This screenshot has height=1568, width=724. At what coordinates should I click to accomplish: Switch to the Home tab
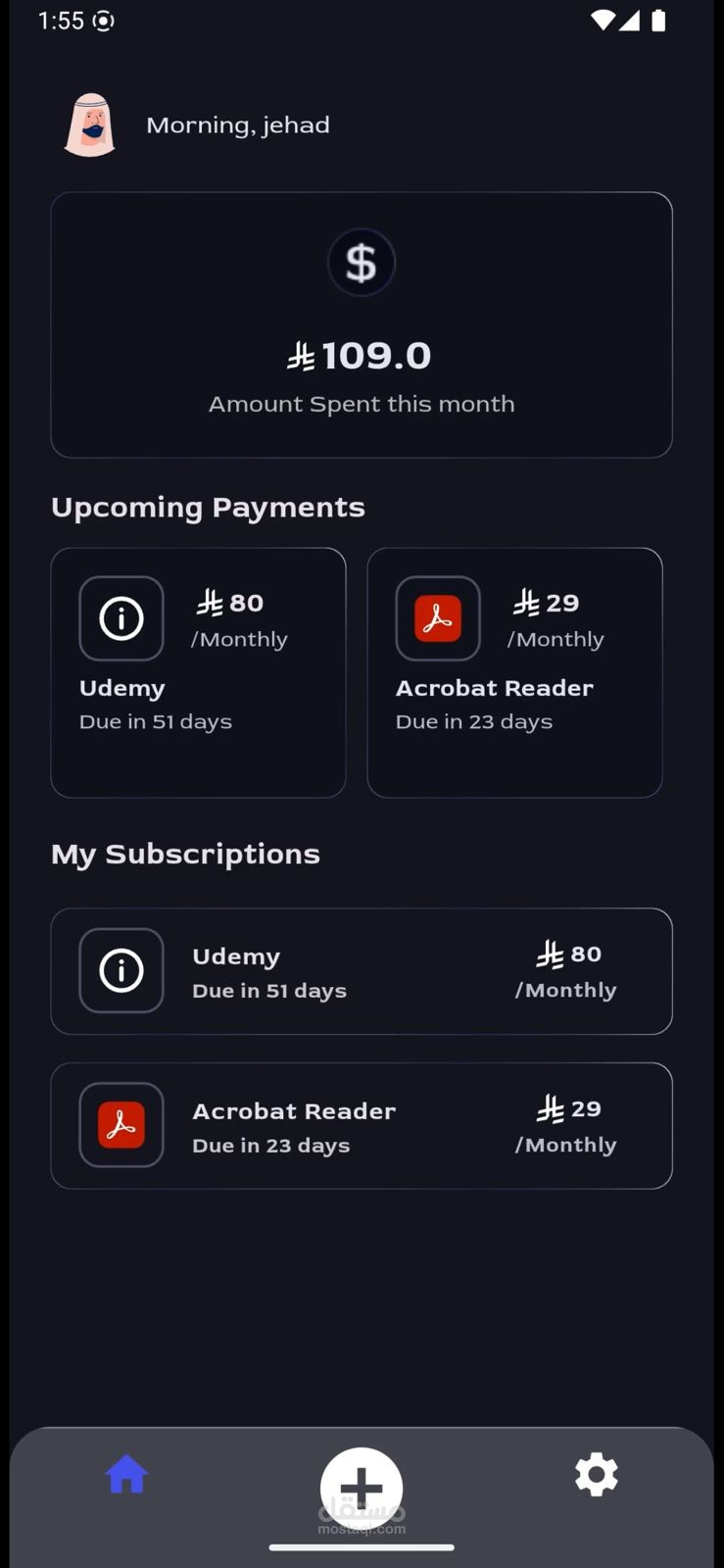126,1475
